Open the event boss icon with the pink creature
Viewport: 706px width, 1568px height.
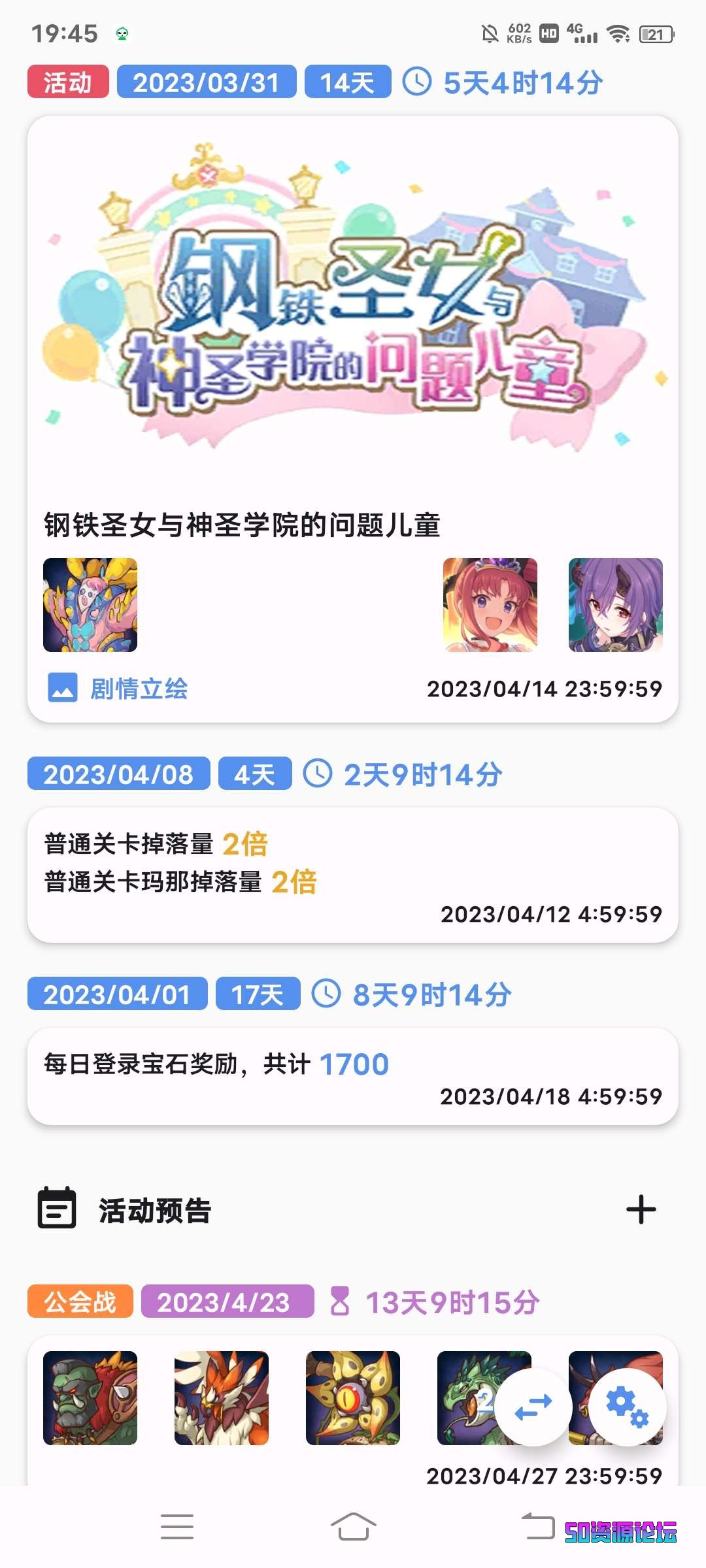(x=90, y=605)
